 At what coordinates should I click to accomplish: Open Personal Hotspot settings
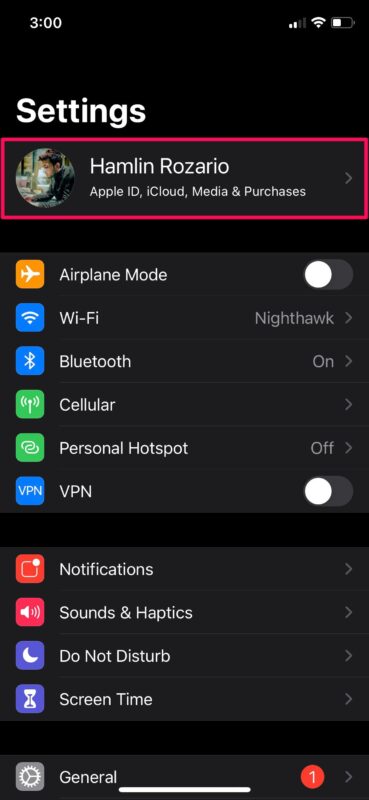point(184,448)
